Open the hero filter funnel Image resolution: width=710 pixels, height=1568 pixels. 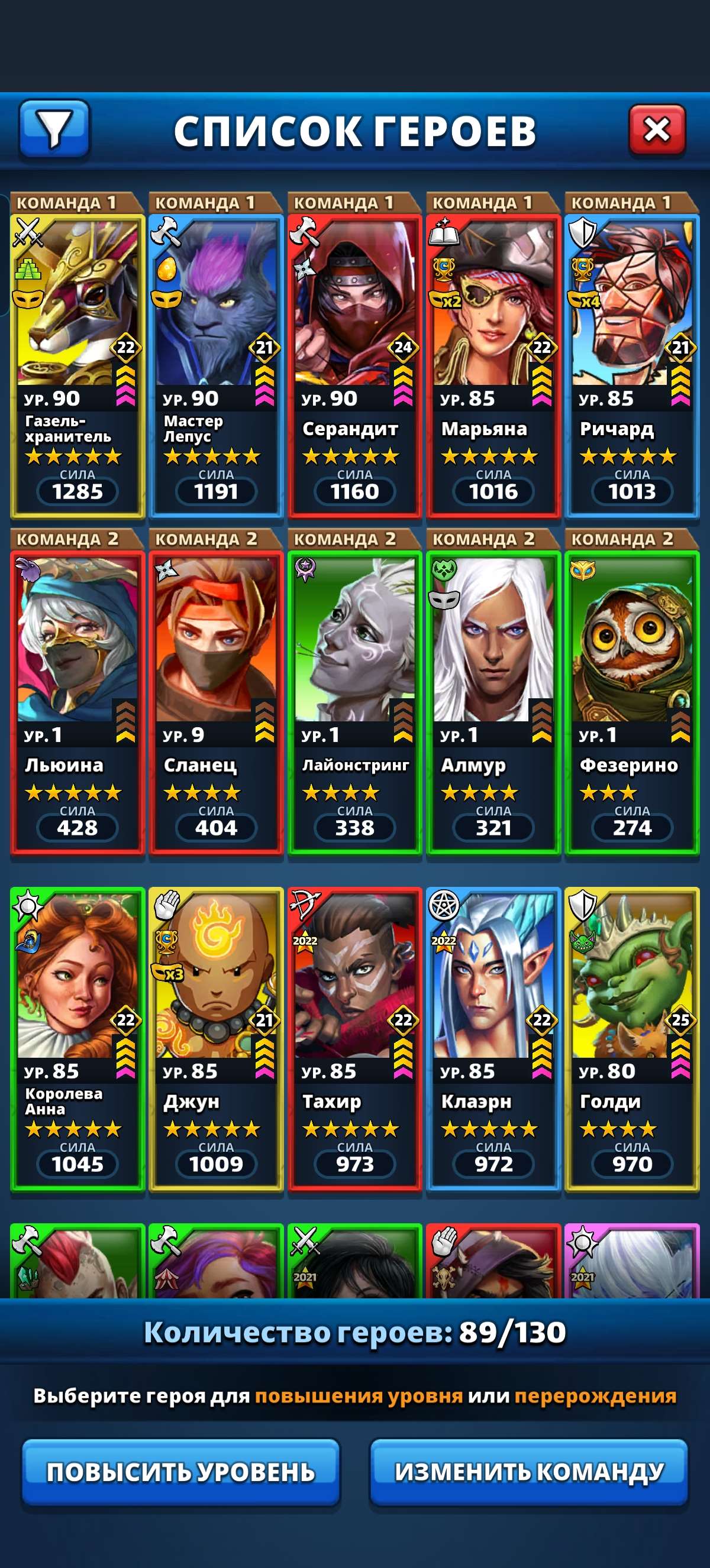54,128
